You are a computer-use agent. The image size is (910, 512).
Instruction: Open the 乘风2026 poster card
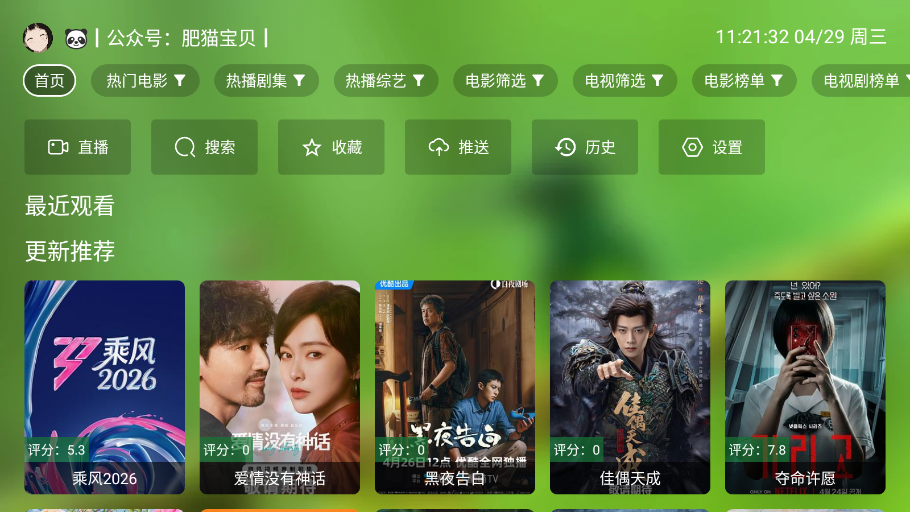click(105, 387)
